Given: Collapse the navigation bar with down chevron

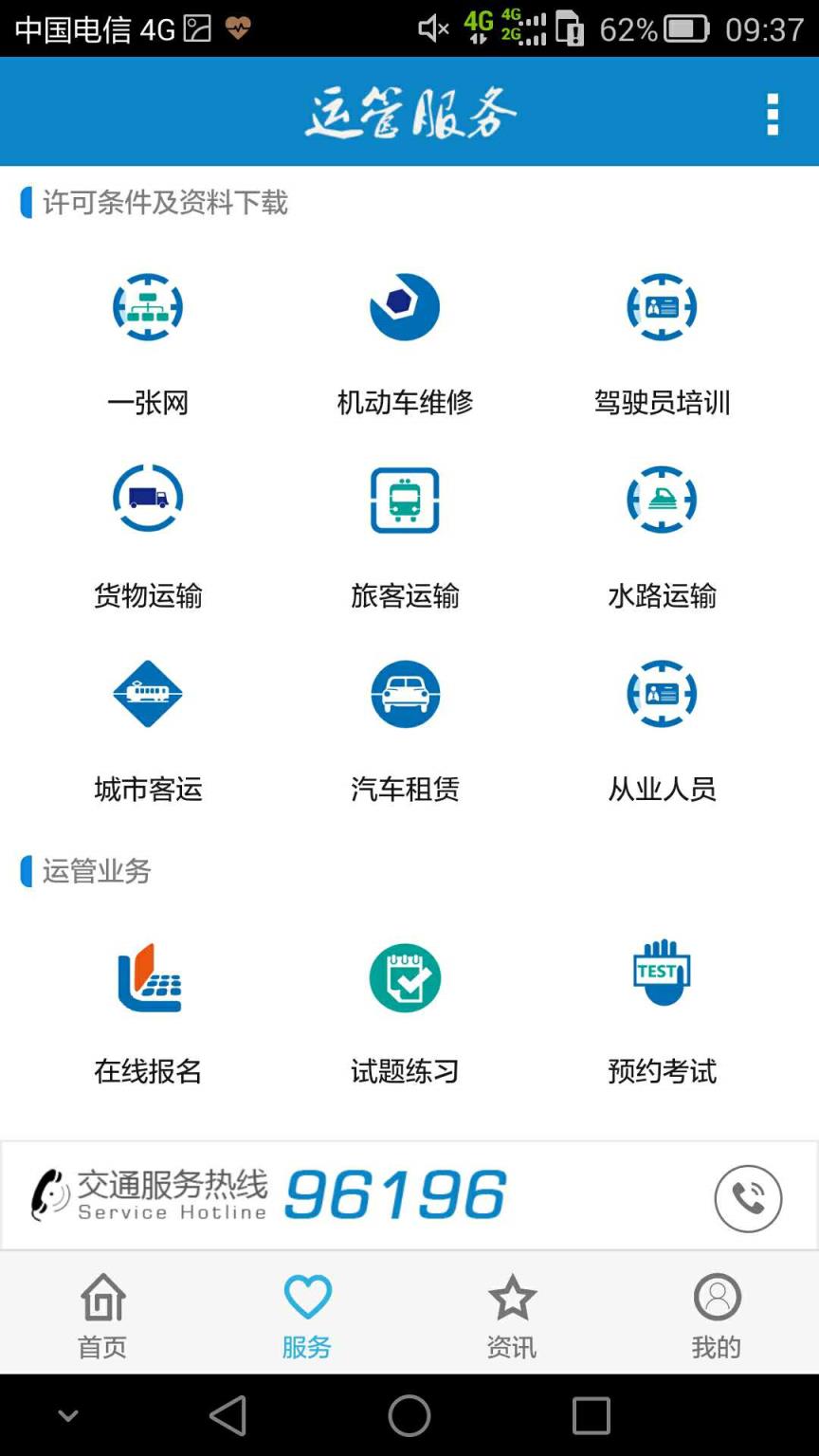Looking at the screenshot, I should 68,1414.
